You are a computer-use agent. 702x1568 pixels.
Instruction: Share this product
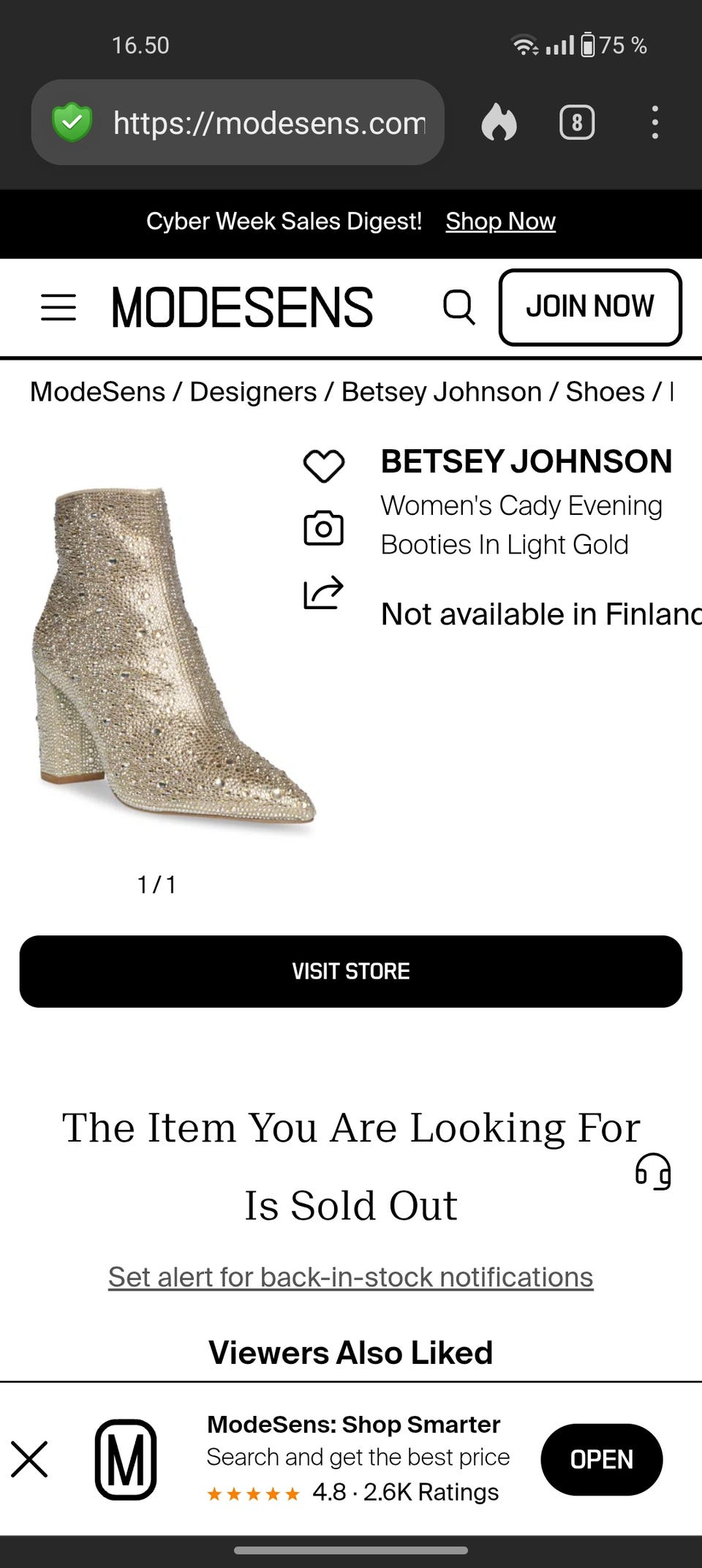324,592
